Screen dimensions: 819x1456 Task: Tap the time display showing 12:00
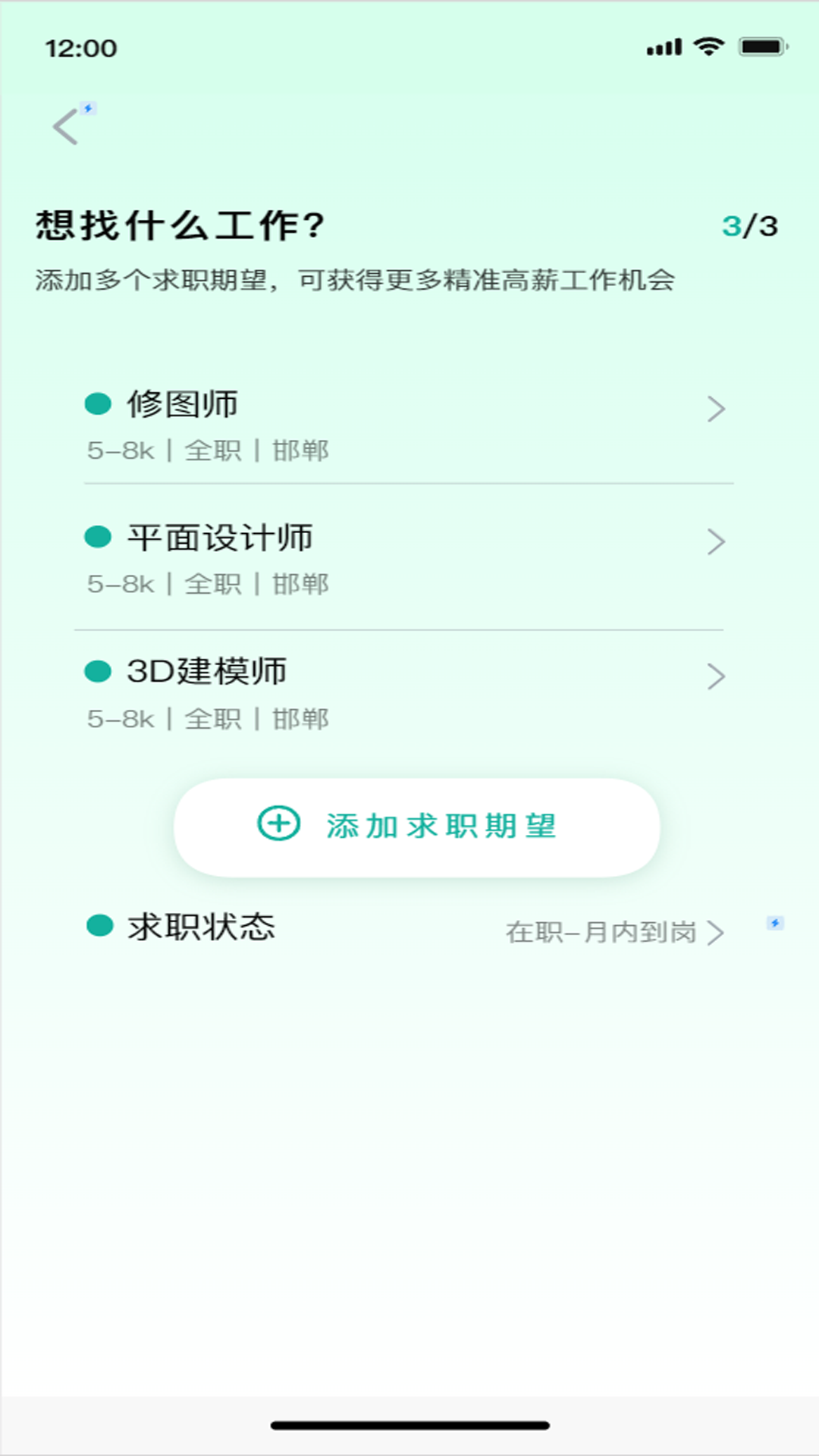click(80, 47)
